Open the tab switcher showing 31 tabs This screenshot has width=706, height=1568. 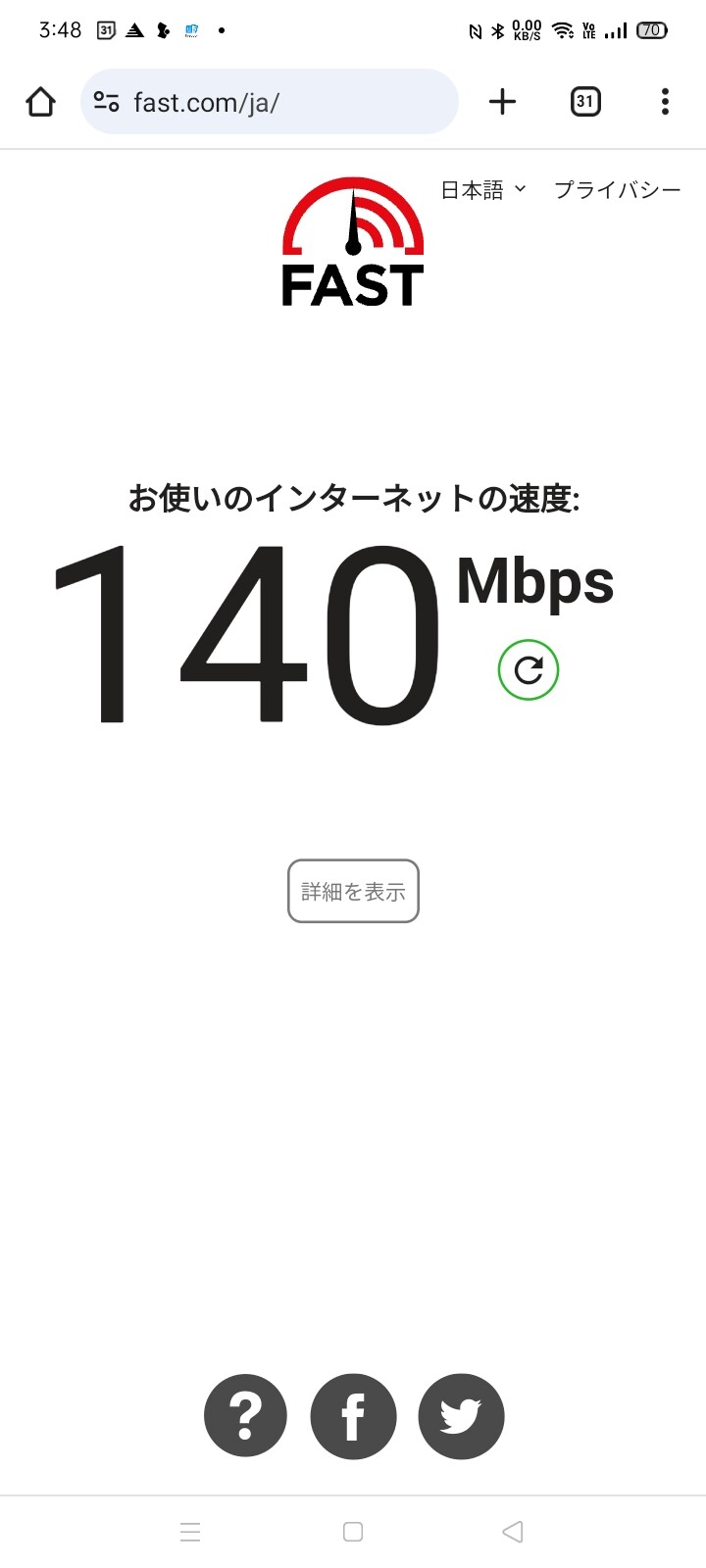[x=585, y=102]
